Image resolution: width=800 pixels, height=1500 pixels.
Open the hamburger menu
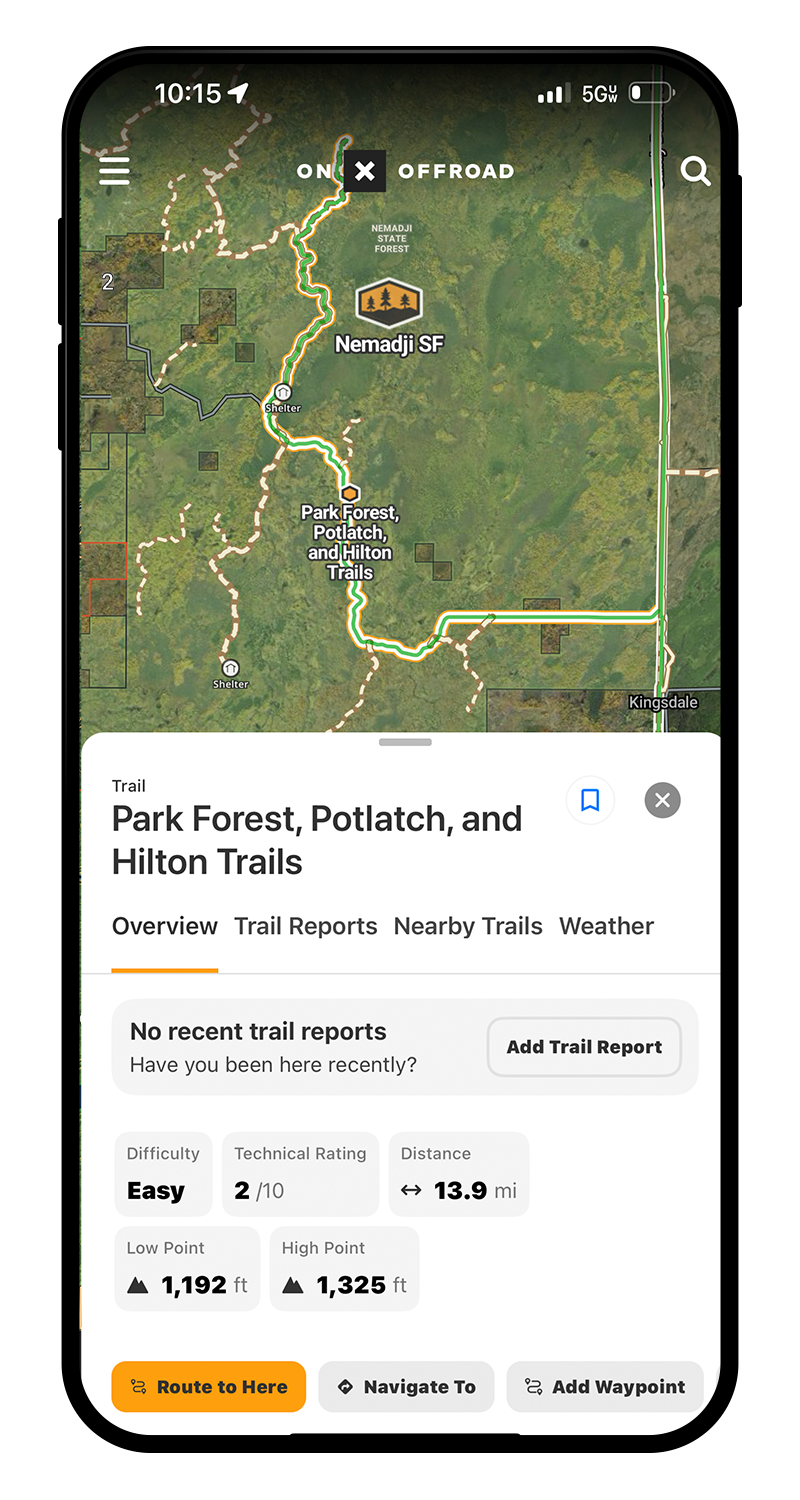pyautogui.click(x=114, y=171)
